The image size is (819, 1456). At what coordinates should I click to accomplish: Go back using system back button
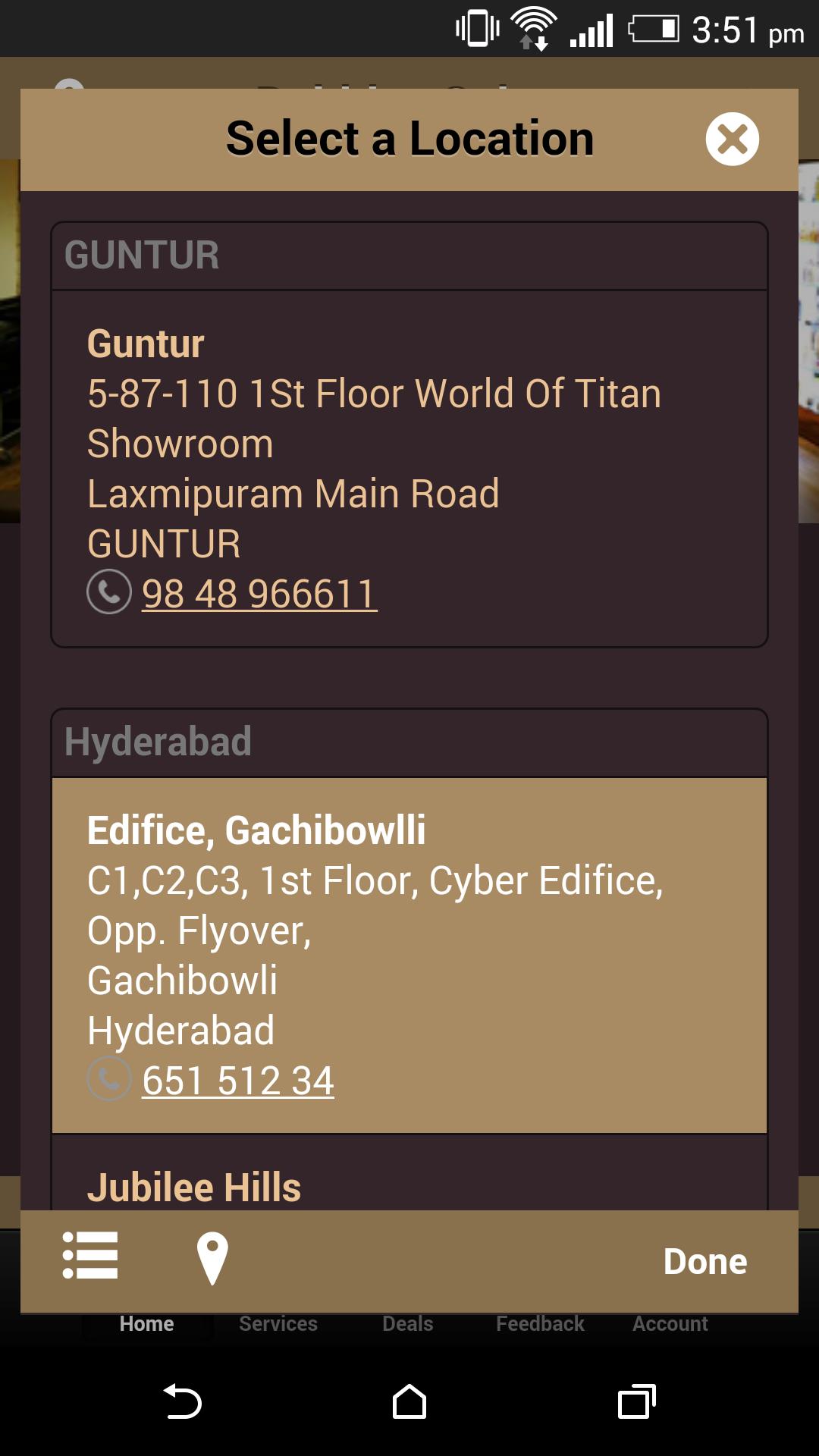point(183,1402)
